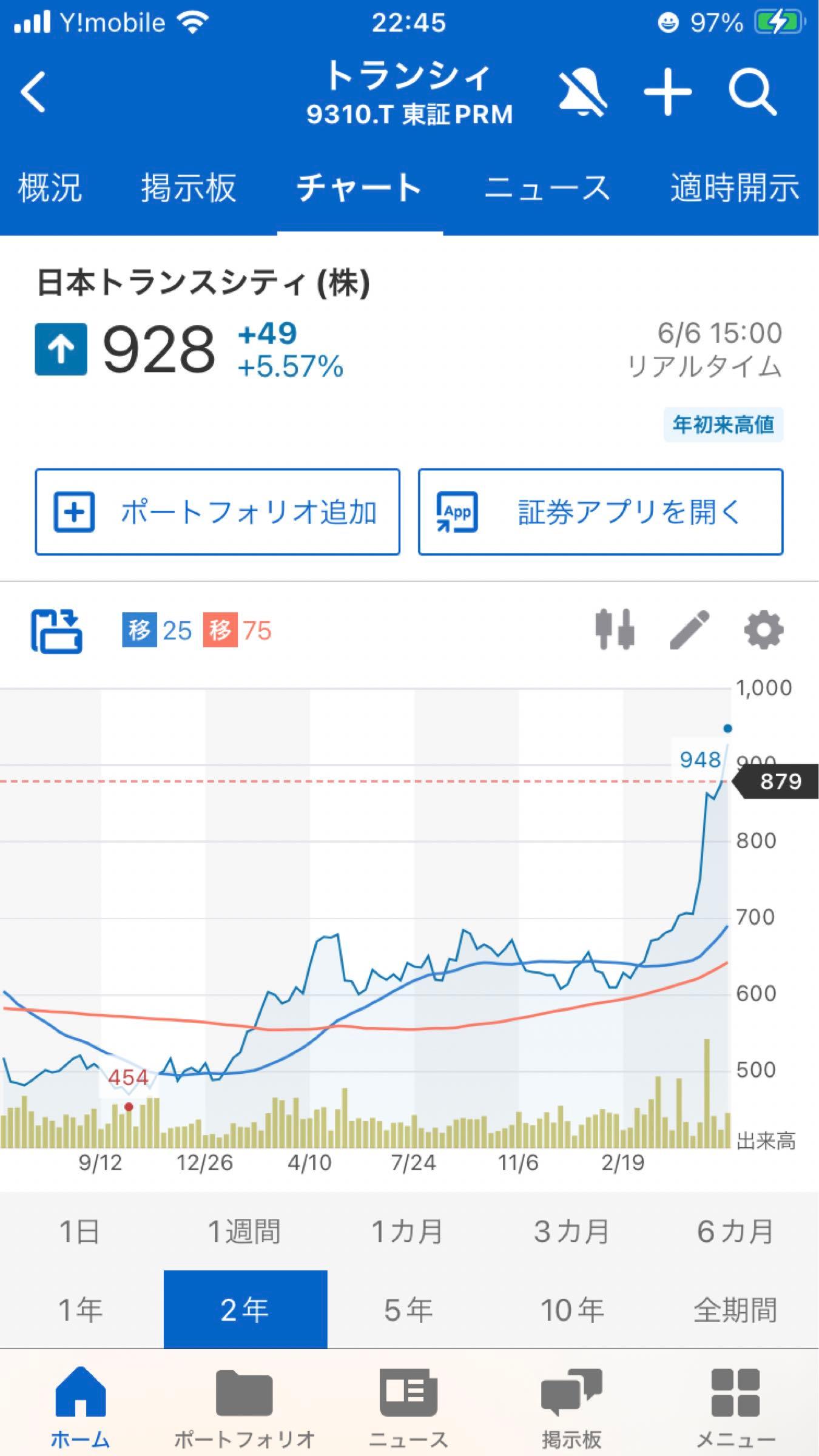Viewport: 819px width, 1456px height.
Task: Tap ホーム in the bottom navigation
Action: tap(82, 1401)
